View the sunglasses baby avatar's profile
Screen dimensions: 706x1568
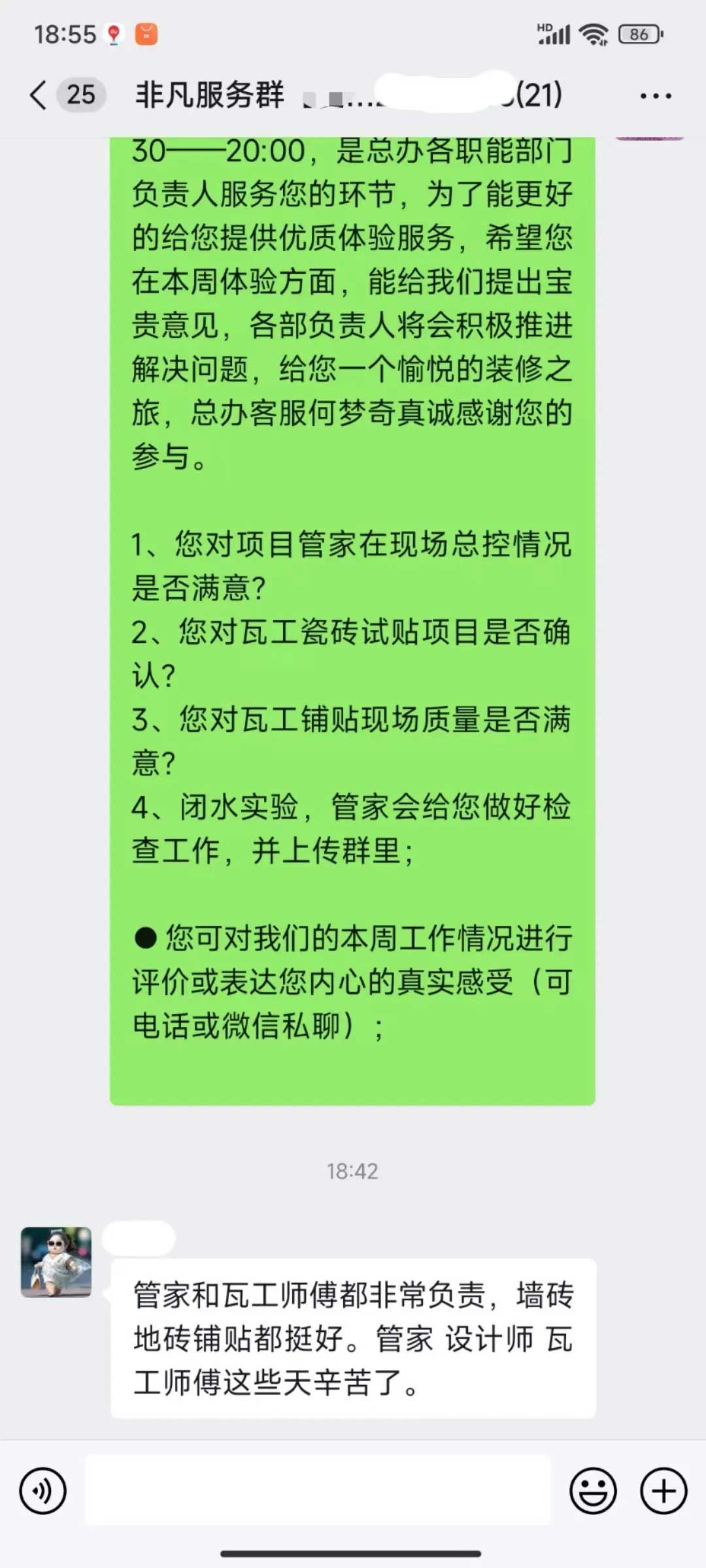coord(56,1262)
